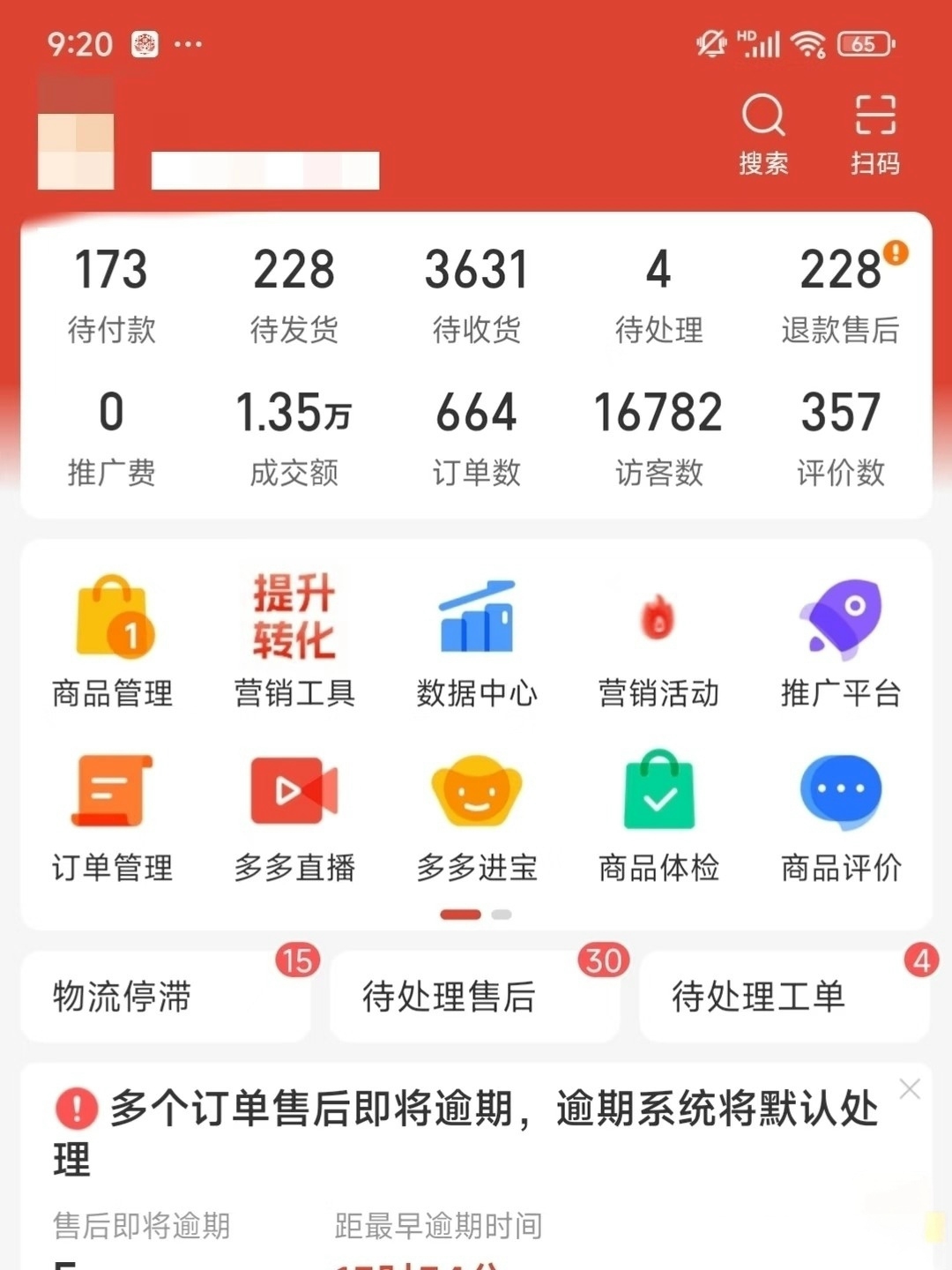The height and width of the screenshot is (1270, 952).
Task: Open the 数据中心 data center icon
Action: [x=476, y=638]
